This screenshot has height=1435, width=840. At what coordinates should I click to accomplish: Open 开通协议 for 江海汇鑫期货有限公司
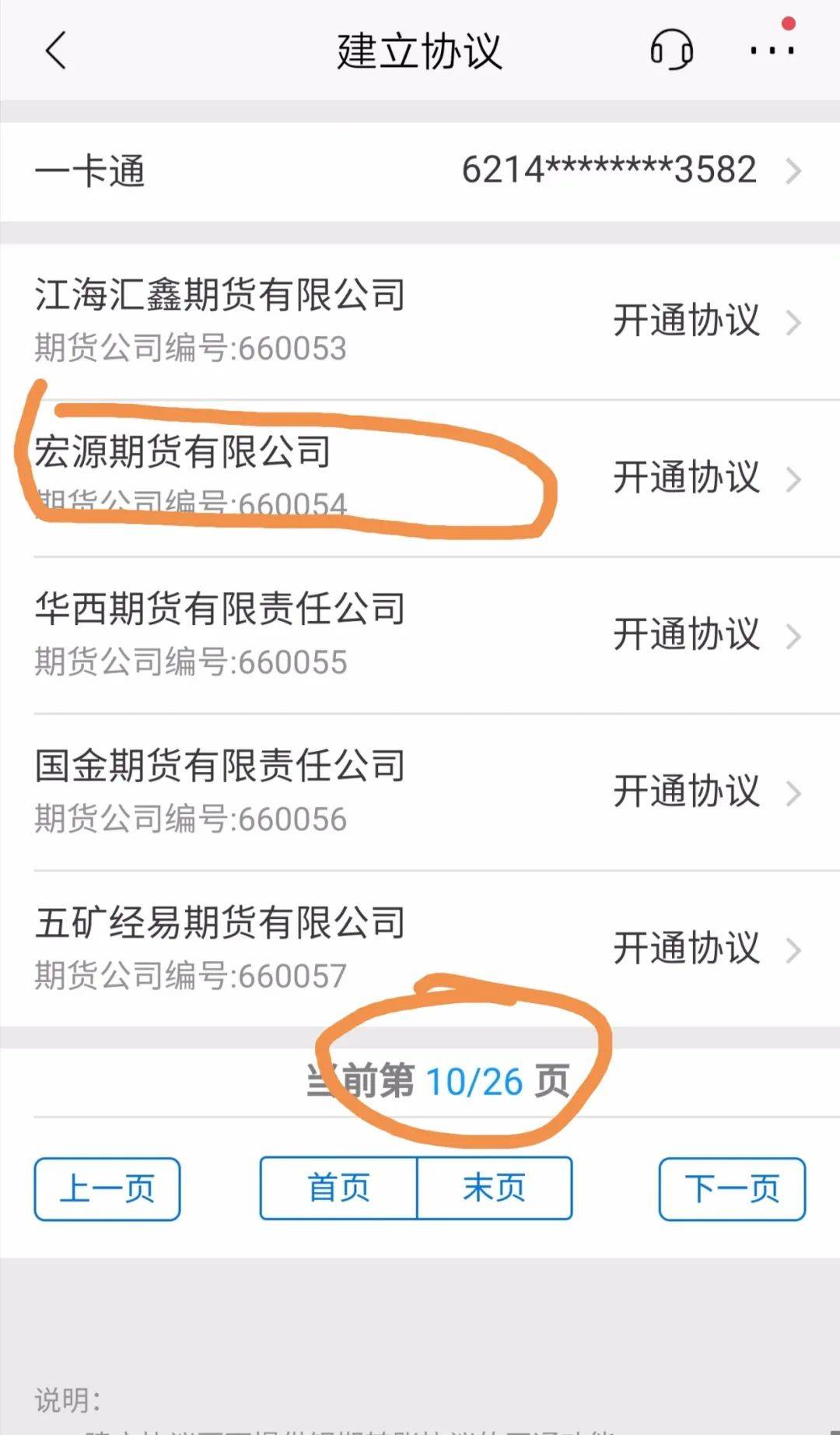(x=706, y=321)
